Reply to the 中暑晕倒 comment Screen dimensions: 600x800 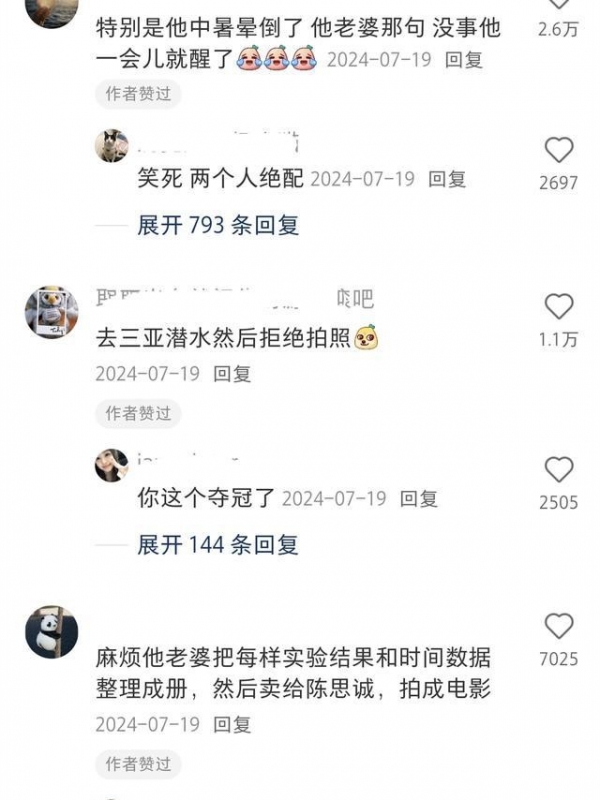click(463, 59)
